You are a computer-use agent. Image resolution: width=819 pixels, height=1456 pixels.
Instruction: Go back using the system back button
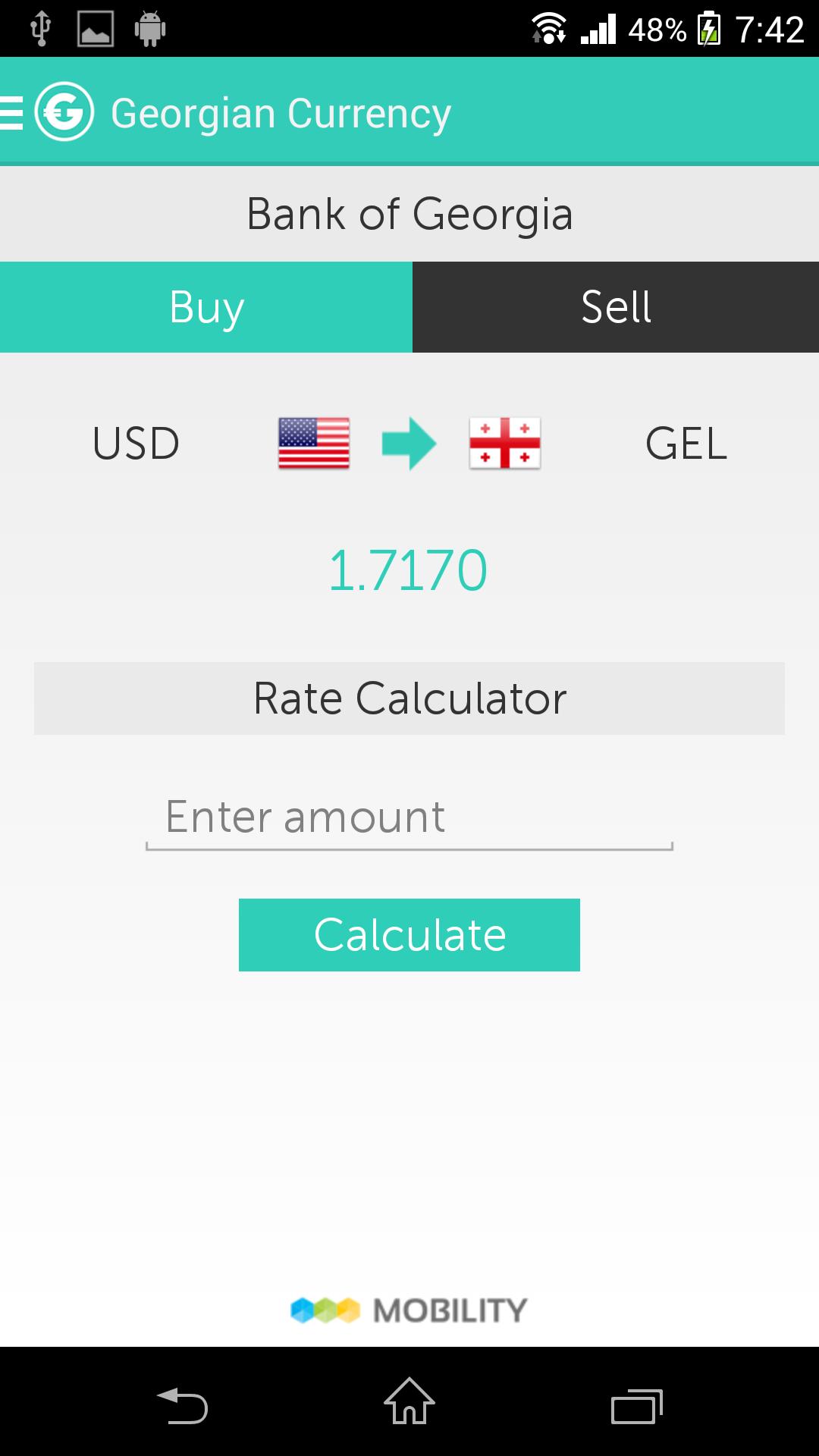point(182,1405)
